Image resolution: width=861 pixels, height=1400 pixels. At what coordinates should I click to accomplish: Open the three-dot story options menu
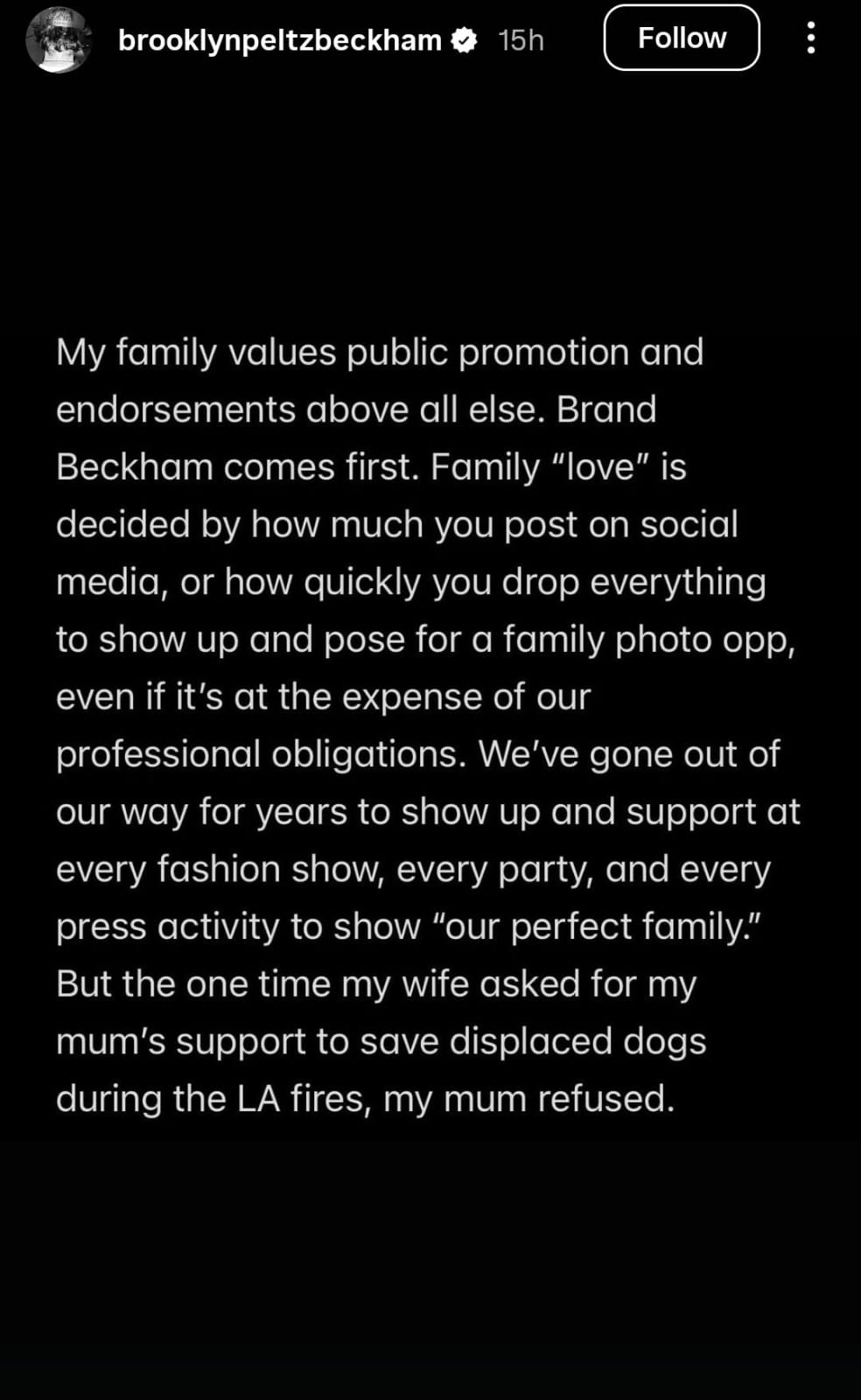811,38
